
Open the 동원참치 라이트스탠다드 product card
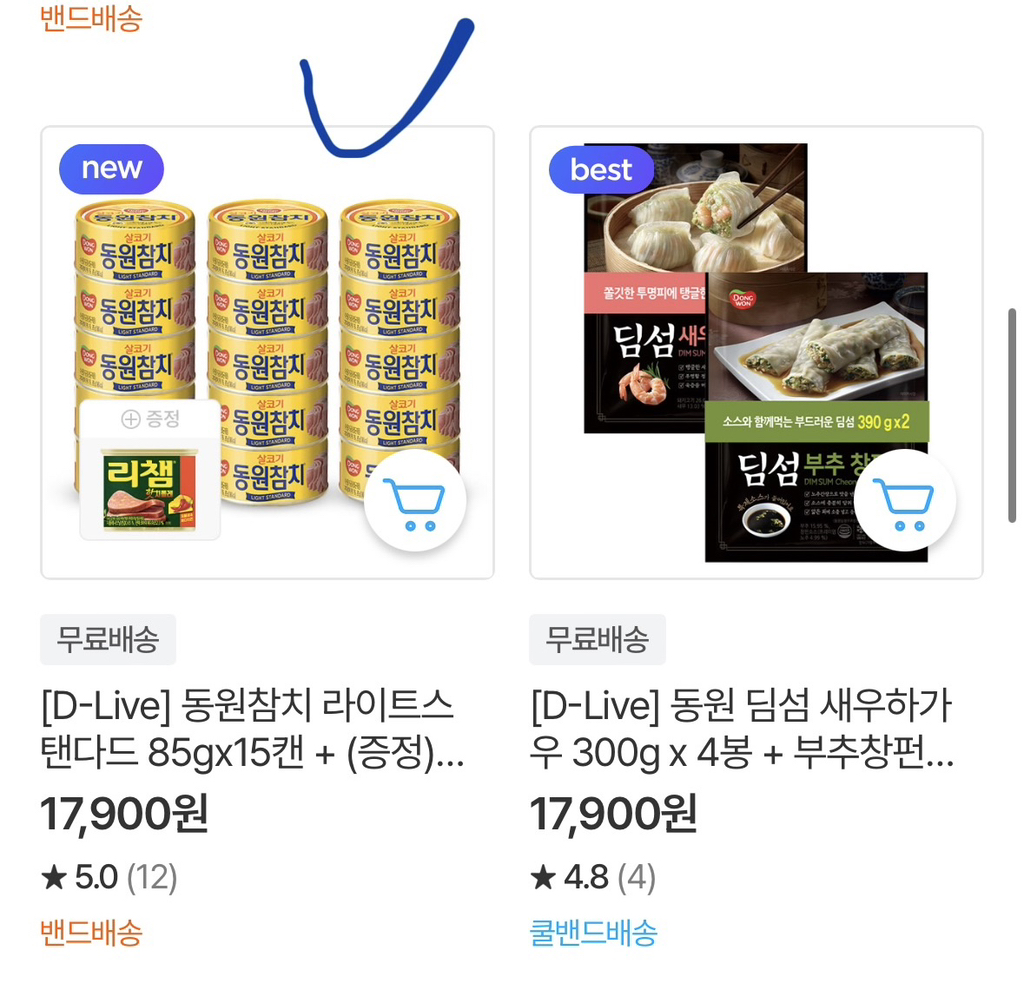coord(267,353)
